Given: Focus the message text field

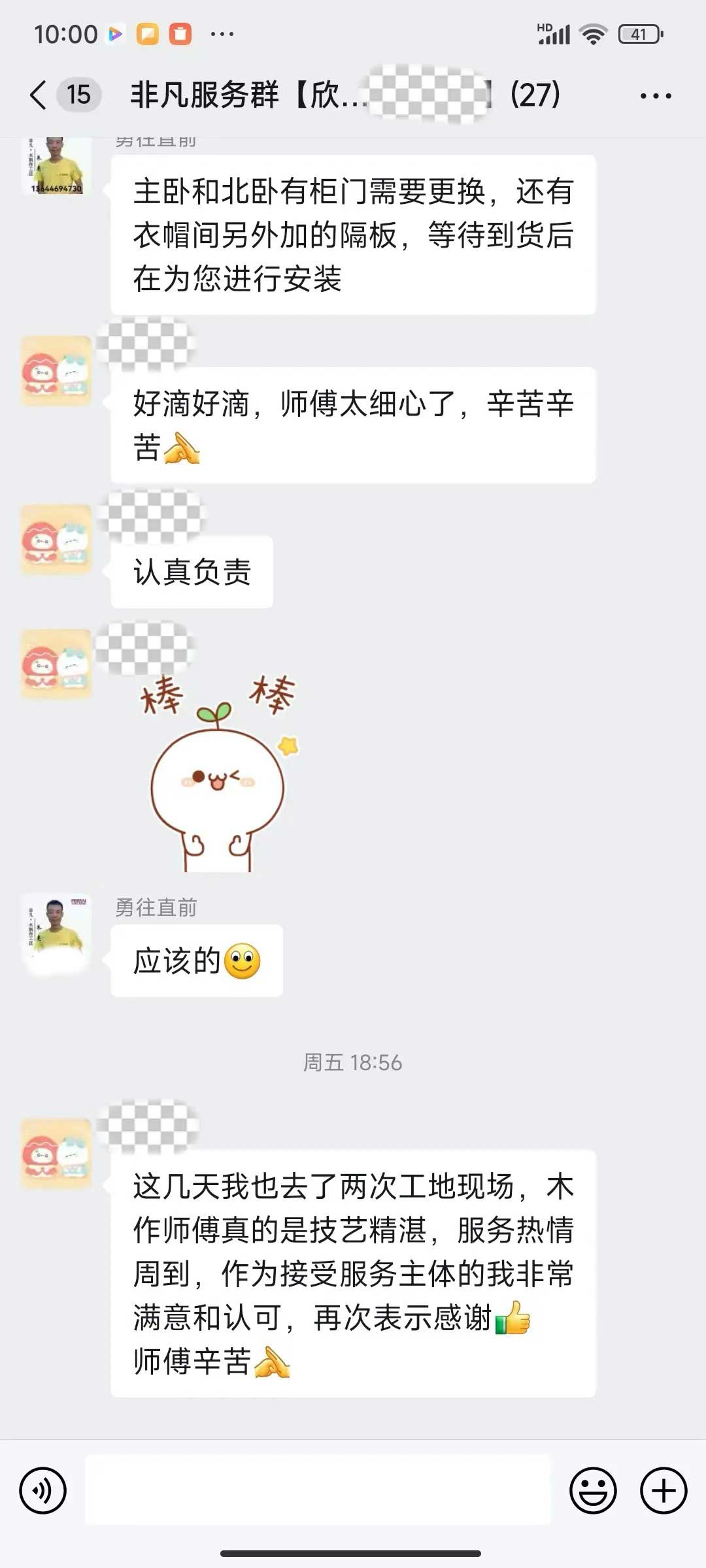Looking at the screenshot, I should click(x=318, y=1491).
